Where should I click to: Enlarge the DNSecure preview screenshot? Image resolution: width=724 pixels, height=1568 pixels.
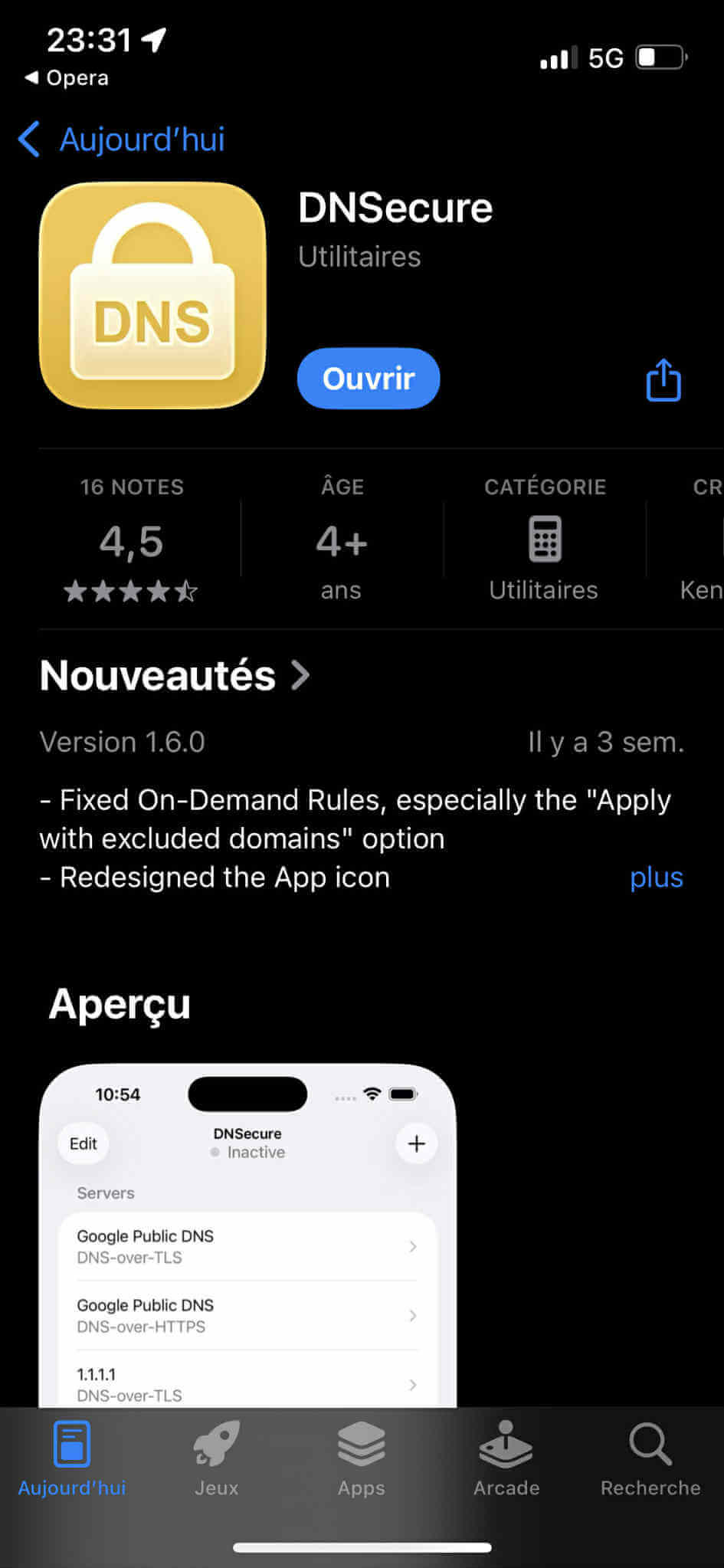click(247, 1235)
